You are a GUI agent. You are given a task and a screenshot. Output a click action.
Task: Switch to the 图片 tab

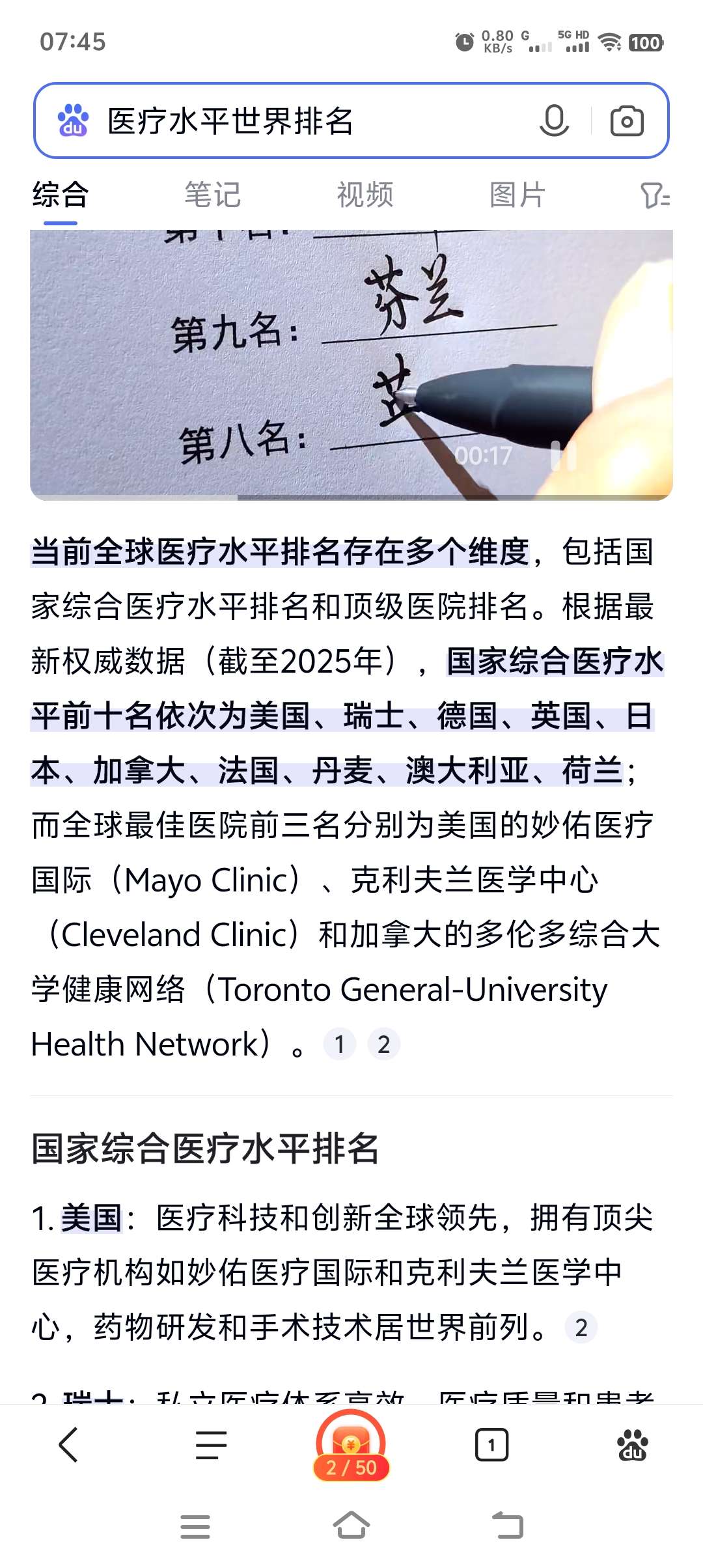click(x=517, y=195)
